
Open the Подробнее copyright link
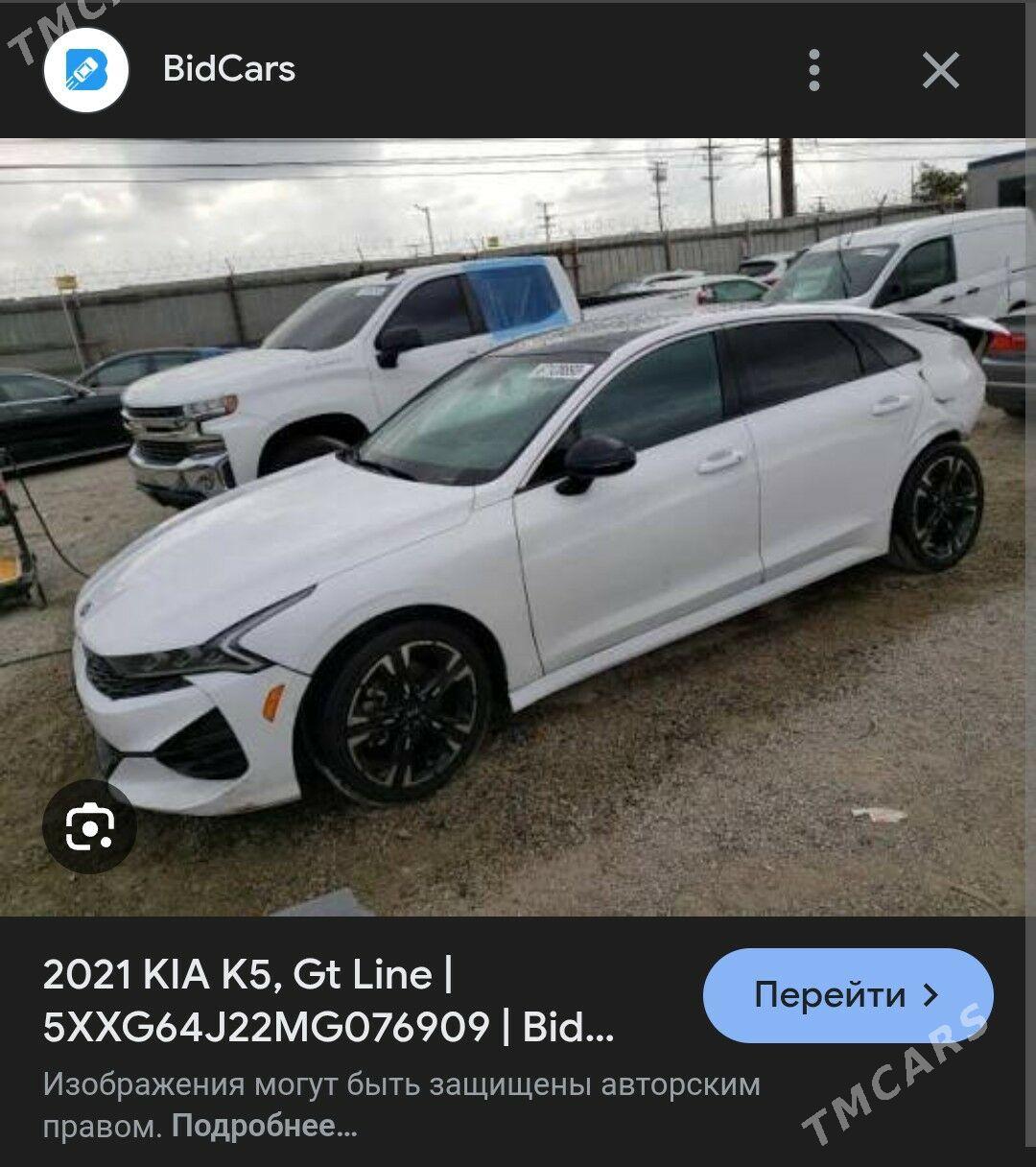click(264, 1127)
